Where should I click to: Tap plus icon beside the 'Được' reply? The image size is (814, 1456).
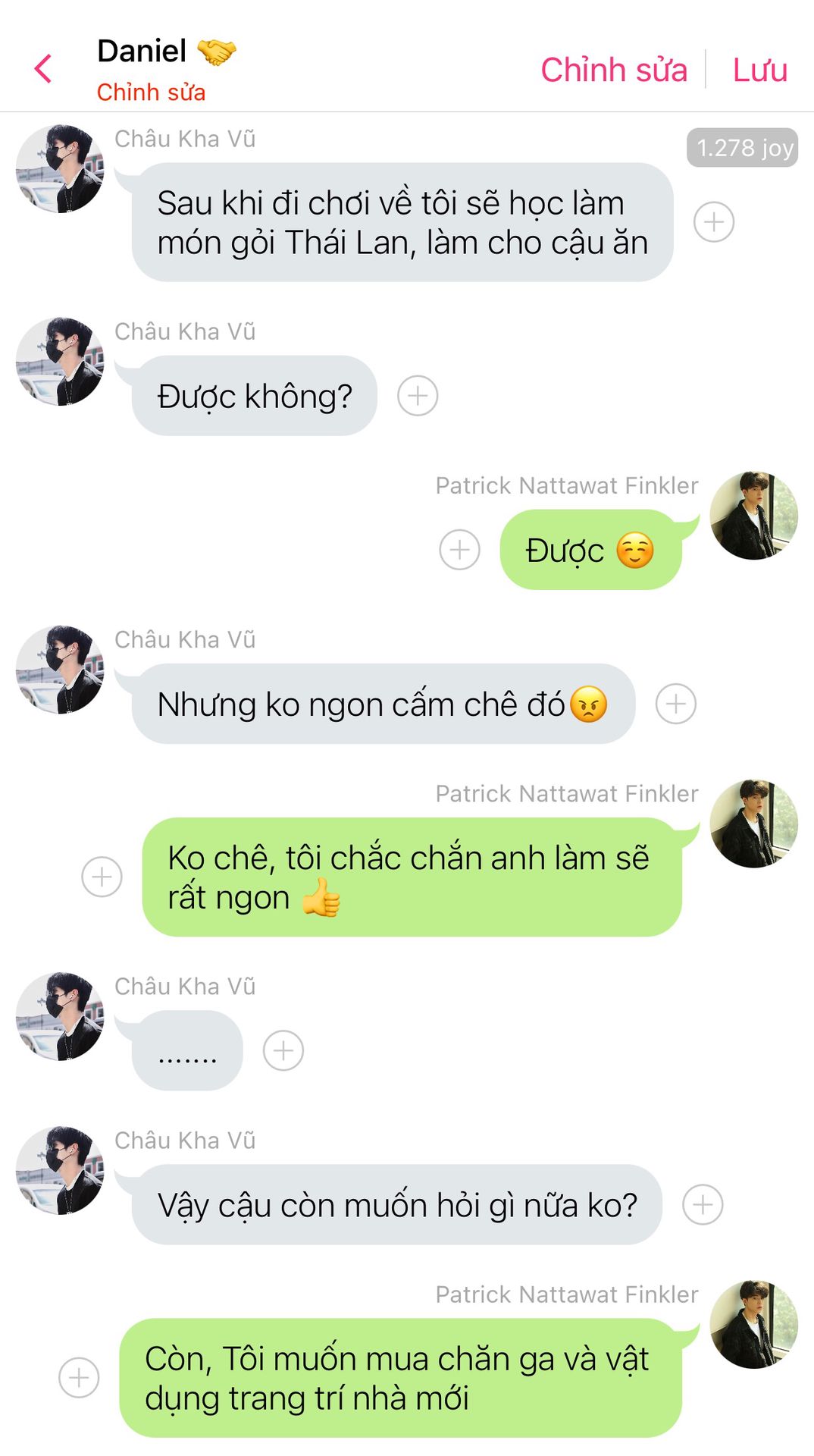point(460,550)
